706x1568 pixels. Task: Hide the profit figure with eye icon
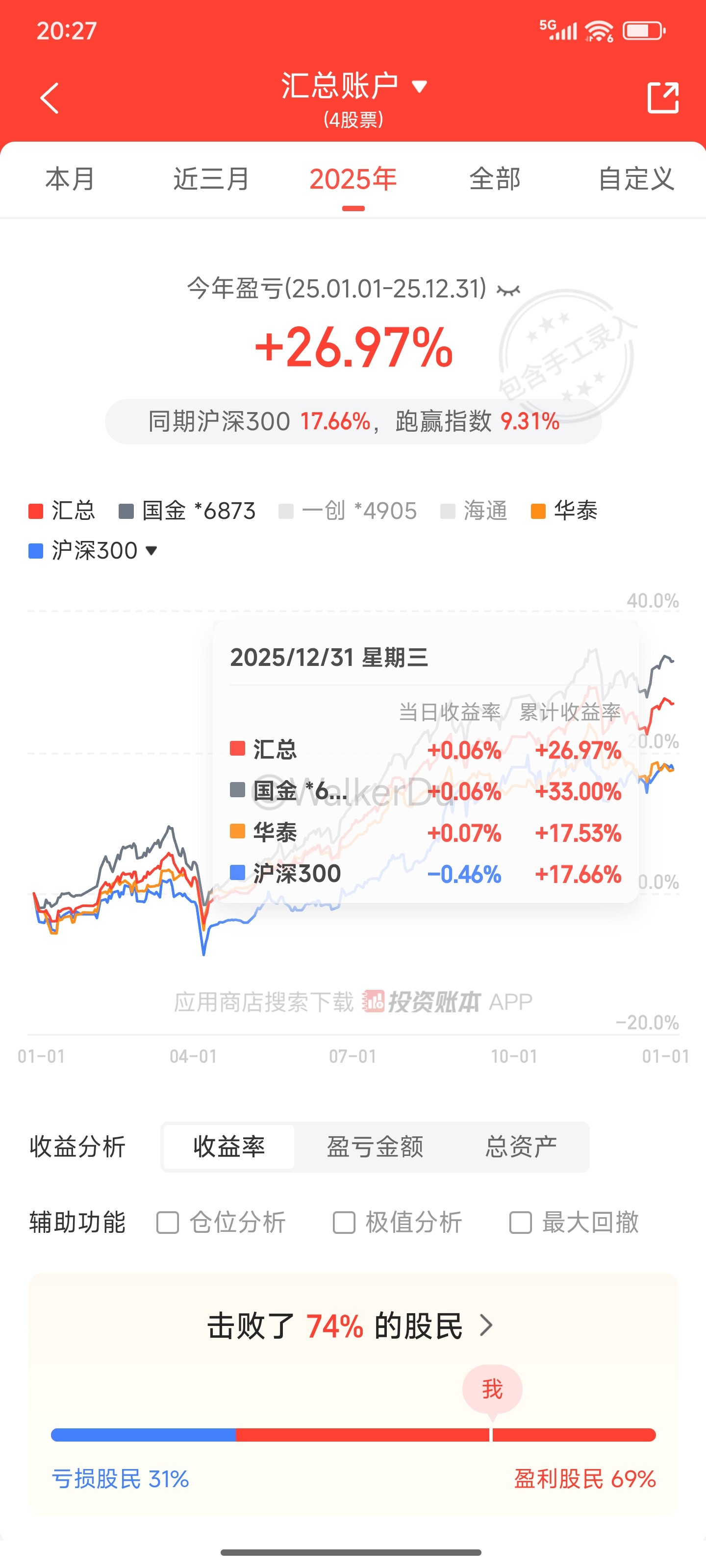click(x=508, y=290)
